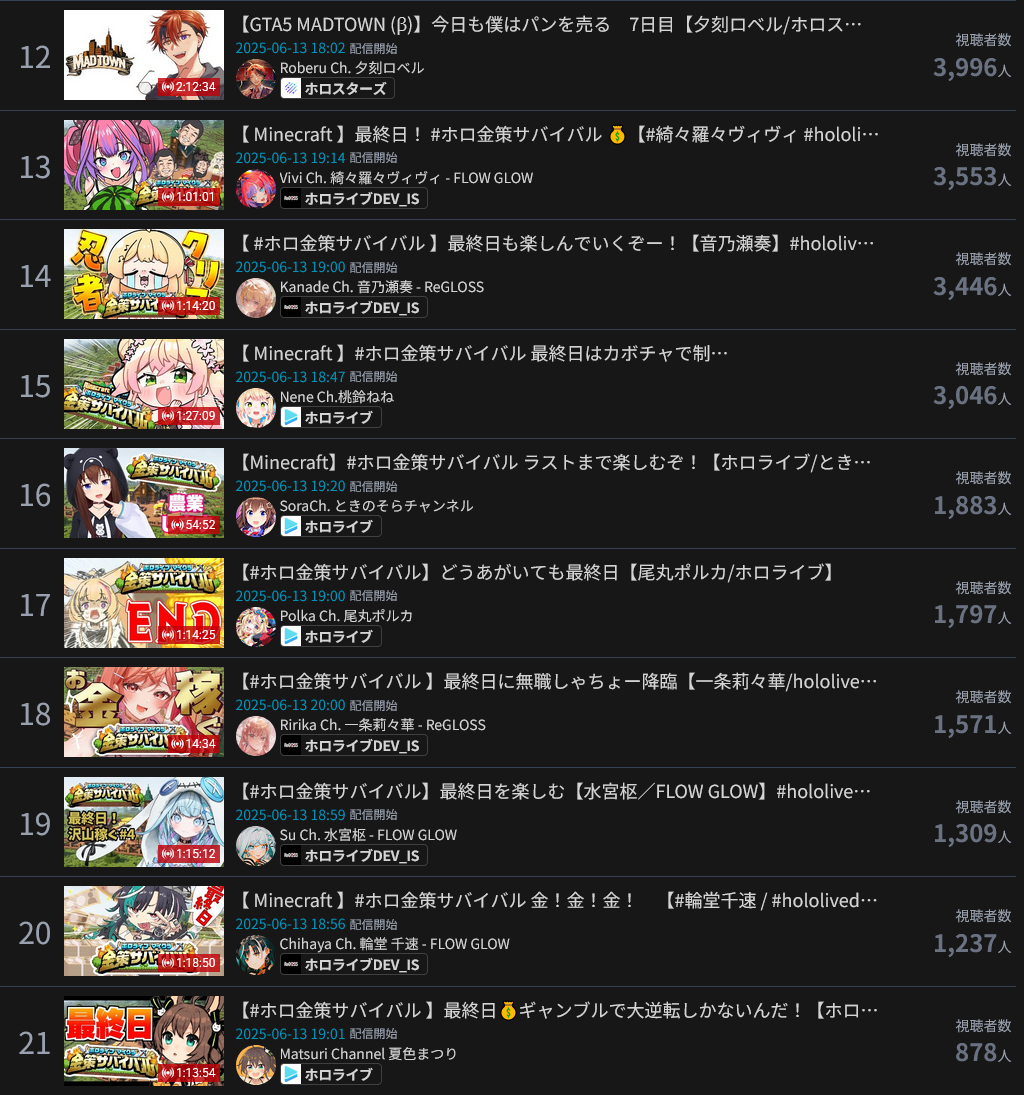Open Kanade Ch. 音乃瀬奏 stream thumbnail
The height and width of the screenshot is (1095, 1024).
pyautogui.click(x=144, y=274)
